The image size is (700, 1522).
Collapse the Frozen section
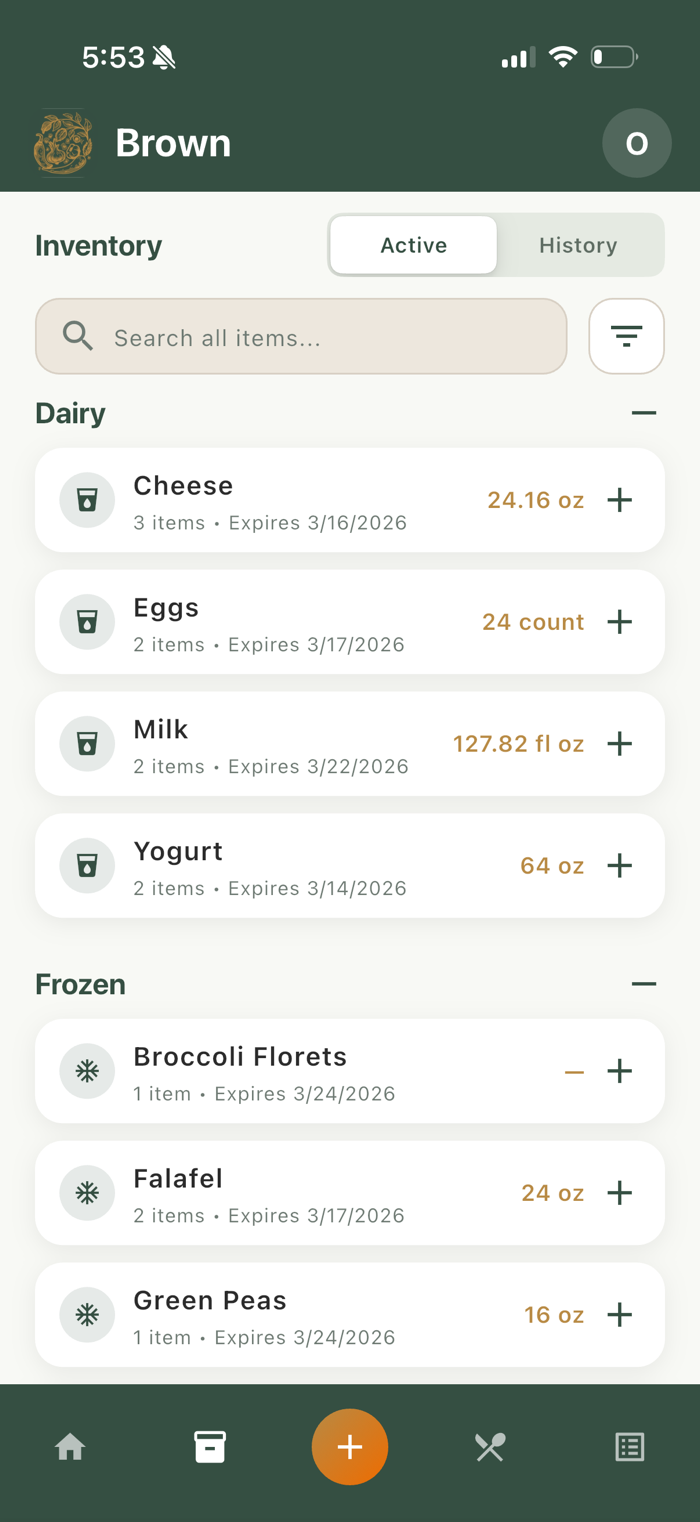pos(644,984)
